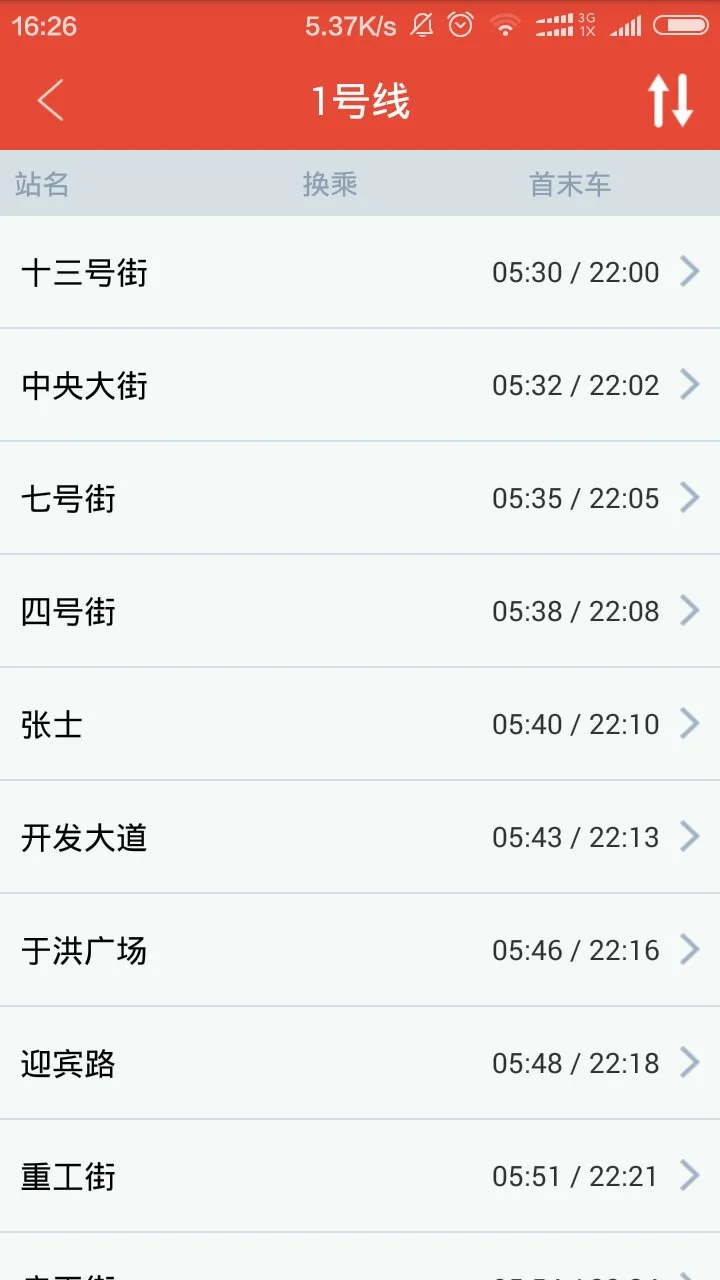720x1280 pixels.
Task: Select the 换乘 column header
Action: [331, 183]
